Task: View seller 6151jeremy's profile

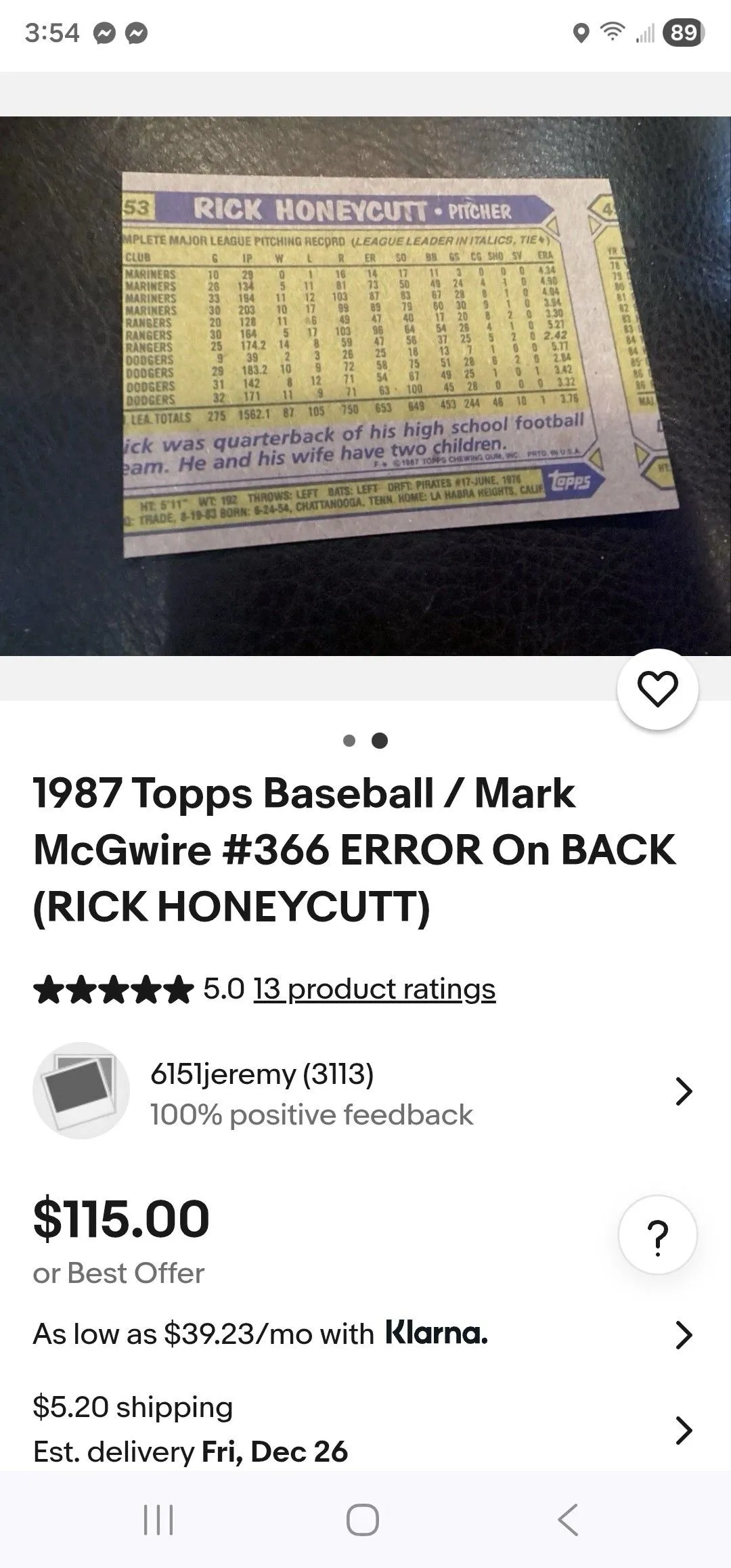Action: click(x=365, y=1091)
